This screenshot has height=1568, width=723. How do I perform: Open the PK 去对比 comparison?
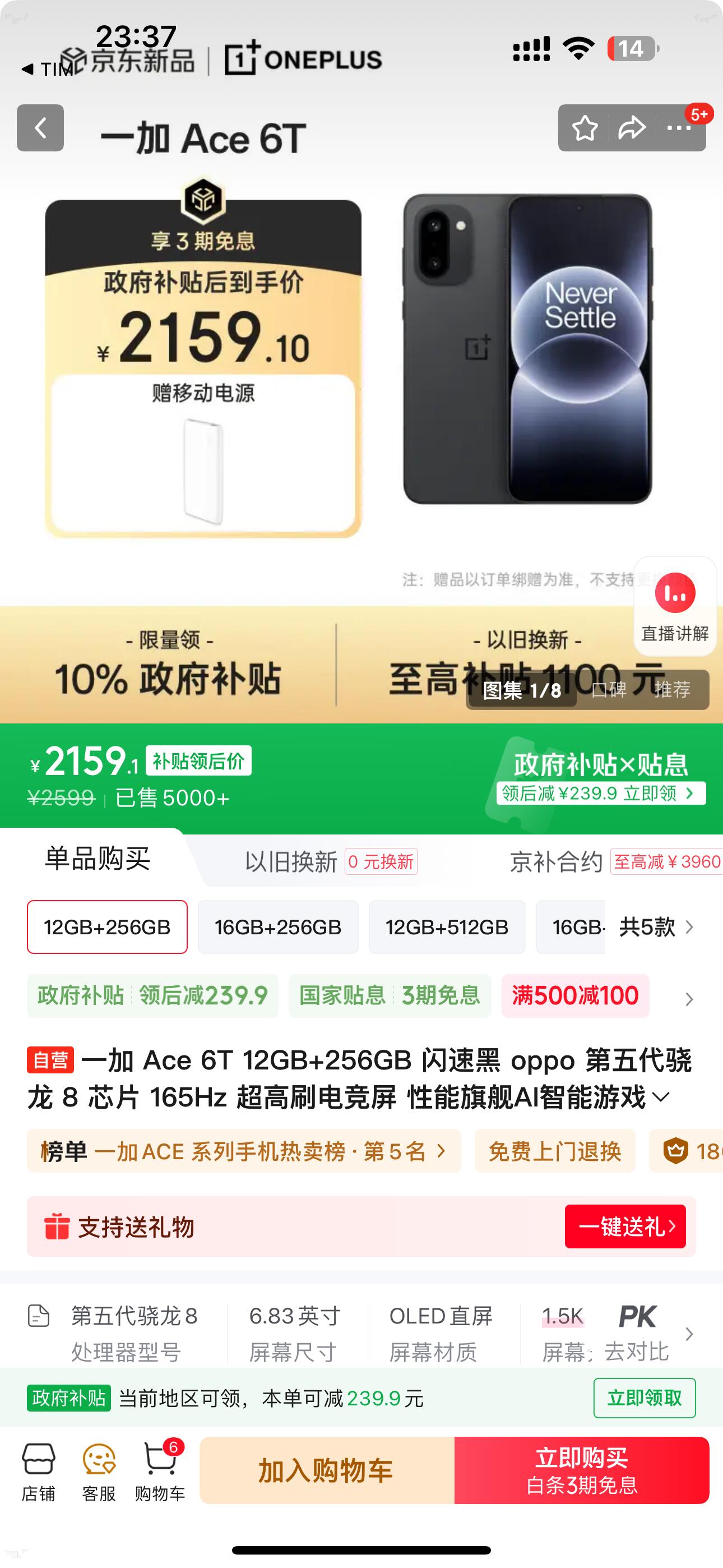637,1333
